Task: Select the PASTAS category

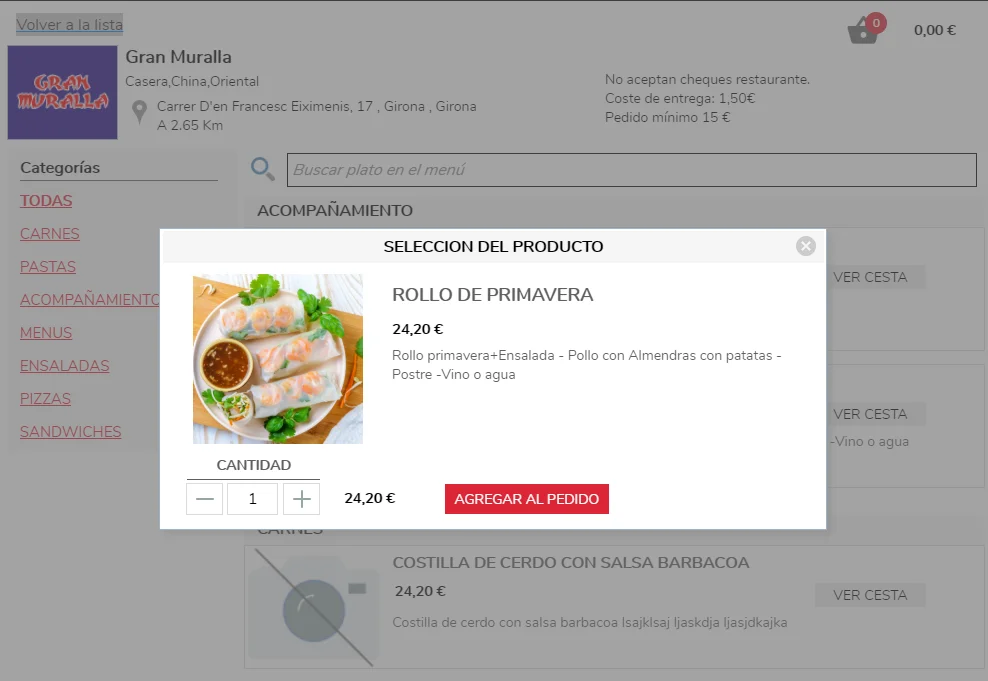Action: [48, 267]
